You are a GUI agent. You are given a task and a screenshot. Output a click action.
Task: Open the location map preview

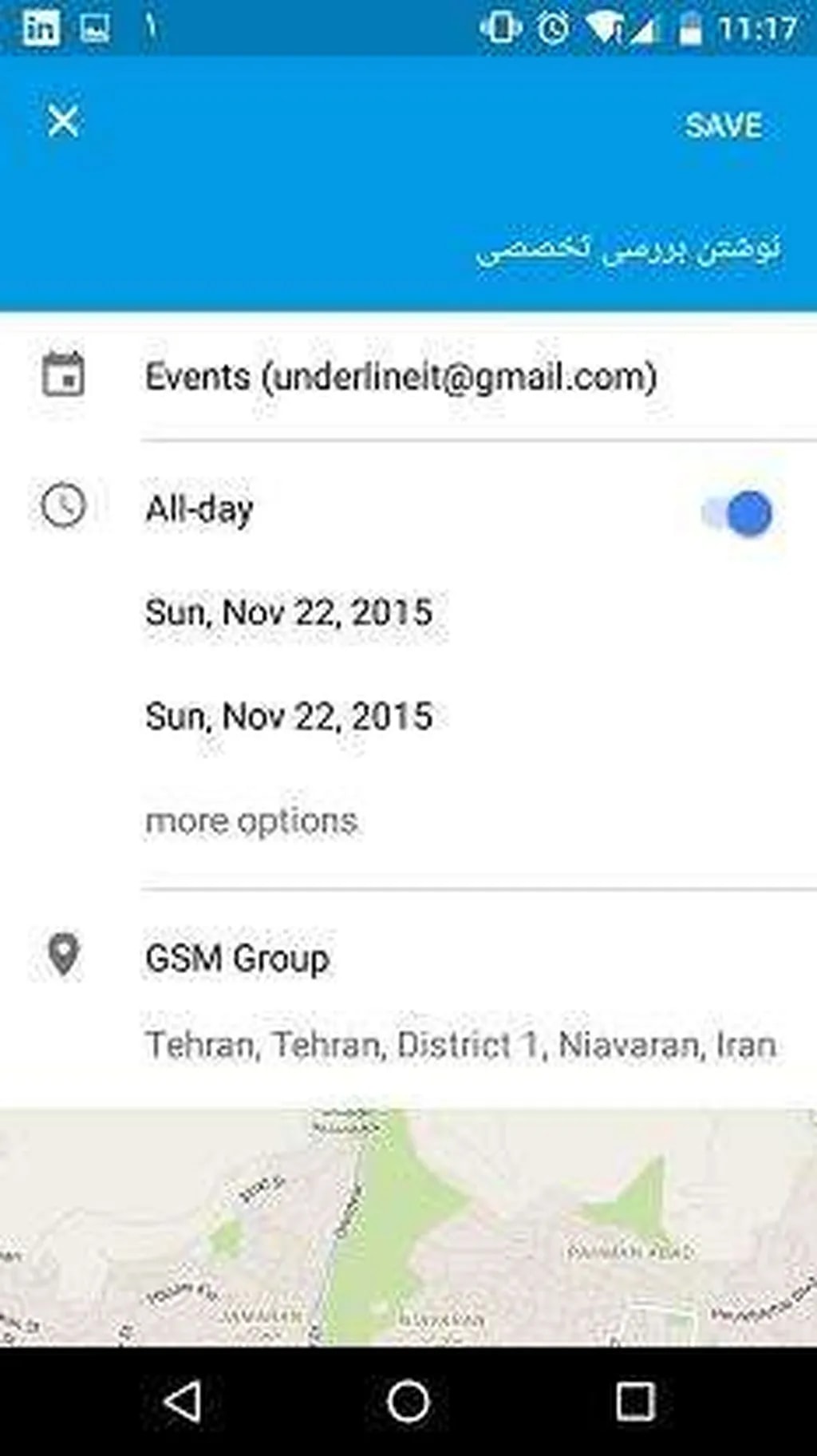(x=408, y=1226)
